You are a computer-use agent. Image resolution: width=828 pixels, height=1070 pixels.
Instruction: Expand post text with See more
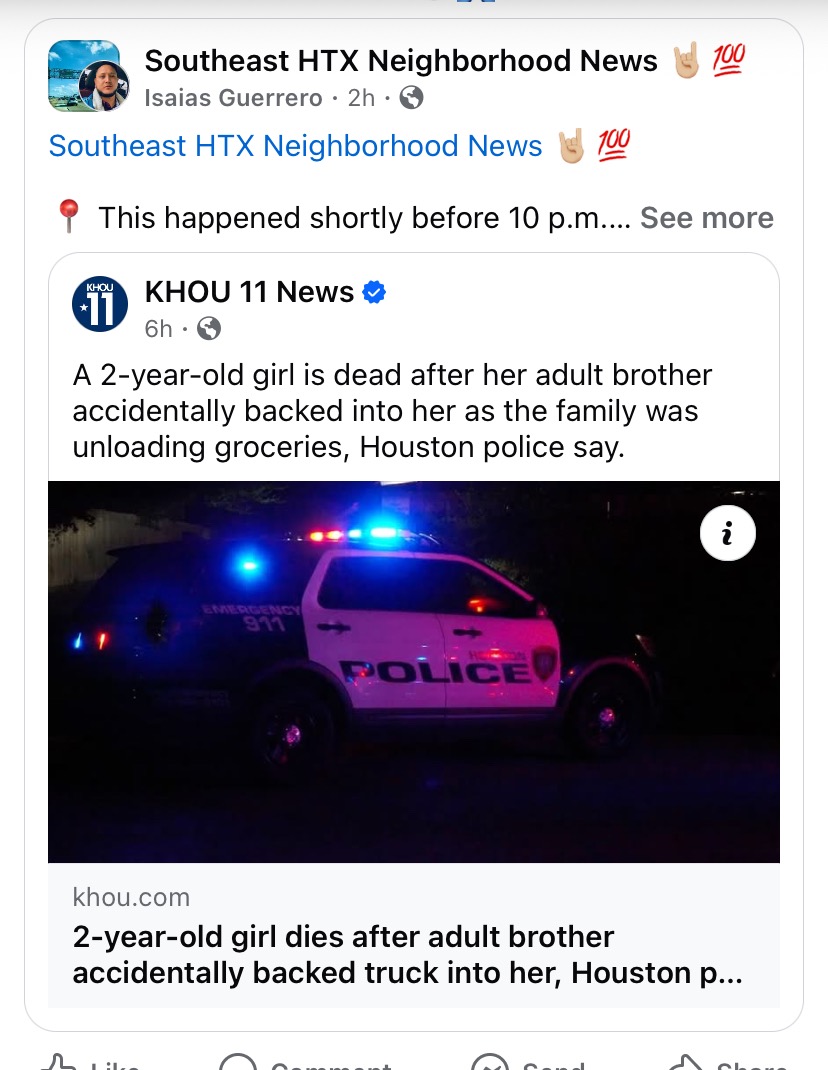pyautogui.click(x=706, y=218)
